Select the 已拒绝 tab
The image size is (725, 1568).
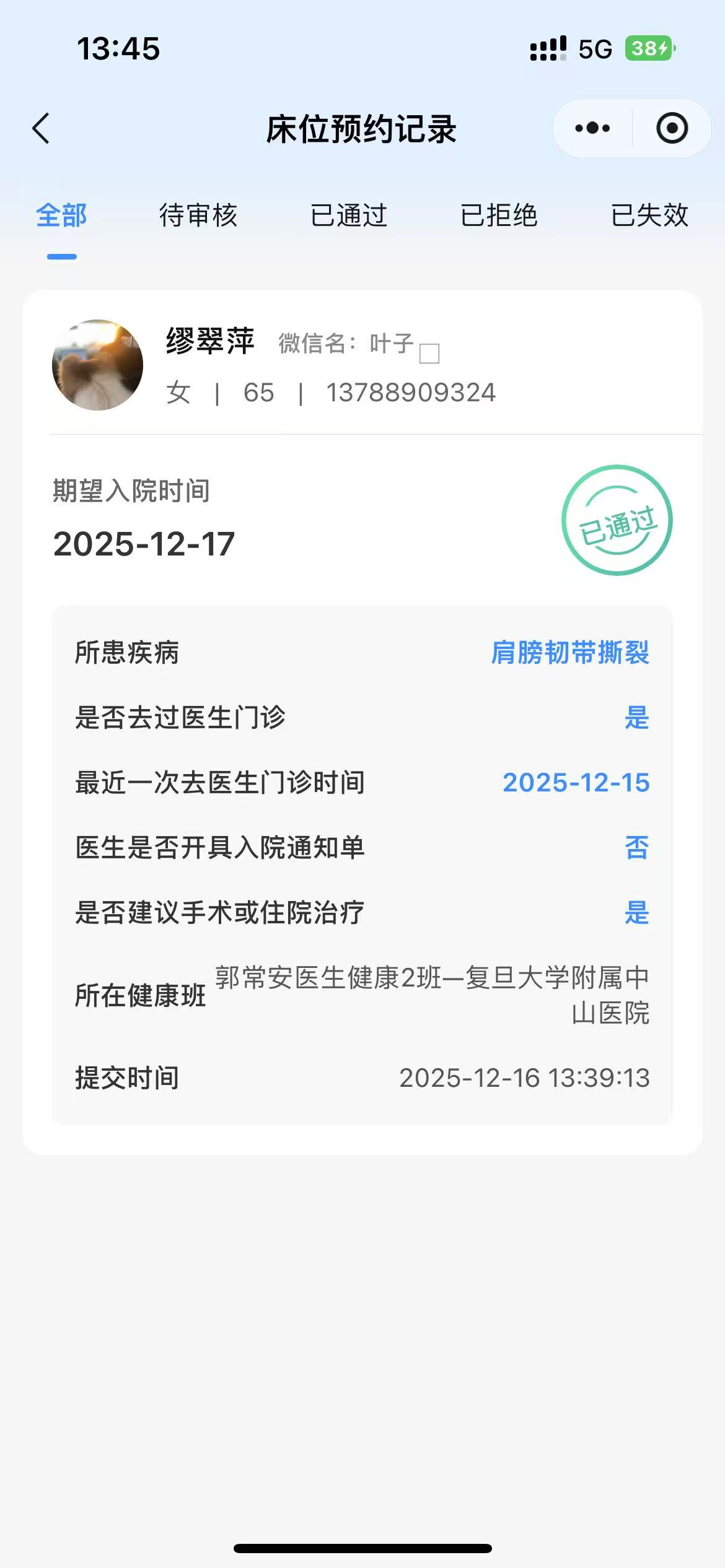pos(499,216)
